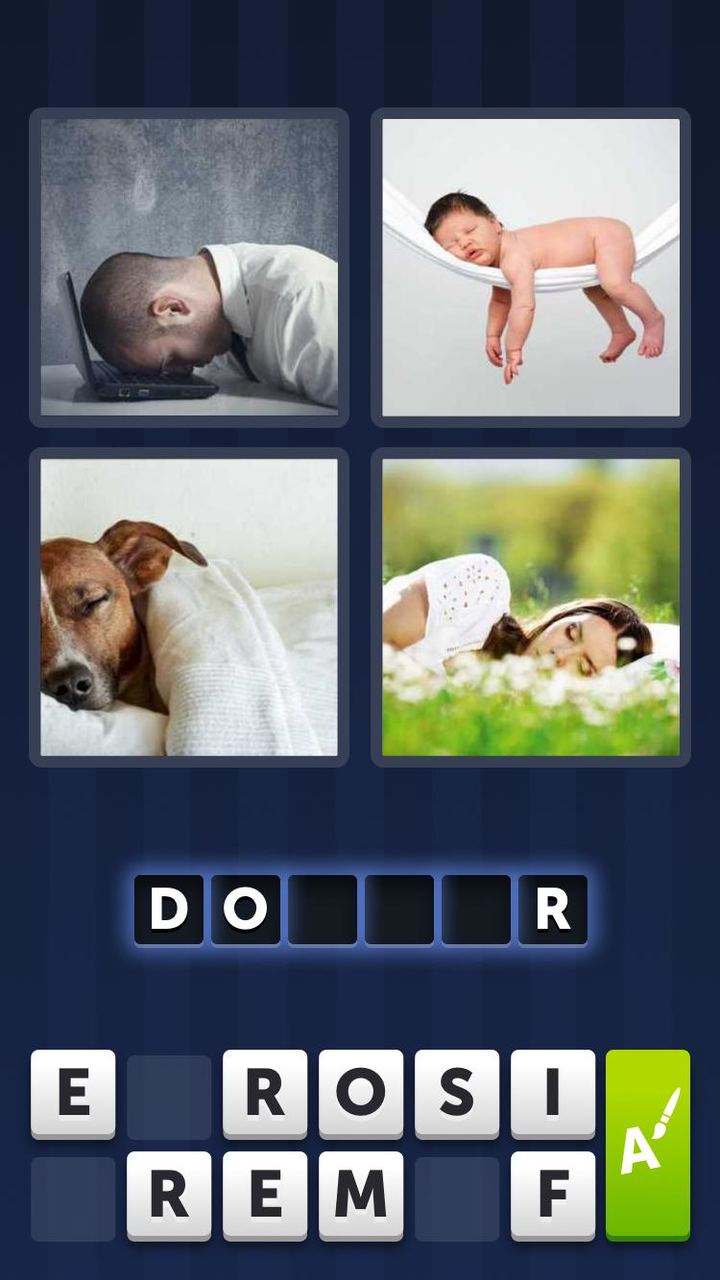Remove the last answer letter R

pyautogui.click(x=552, y=909)
